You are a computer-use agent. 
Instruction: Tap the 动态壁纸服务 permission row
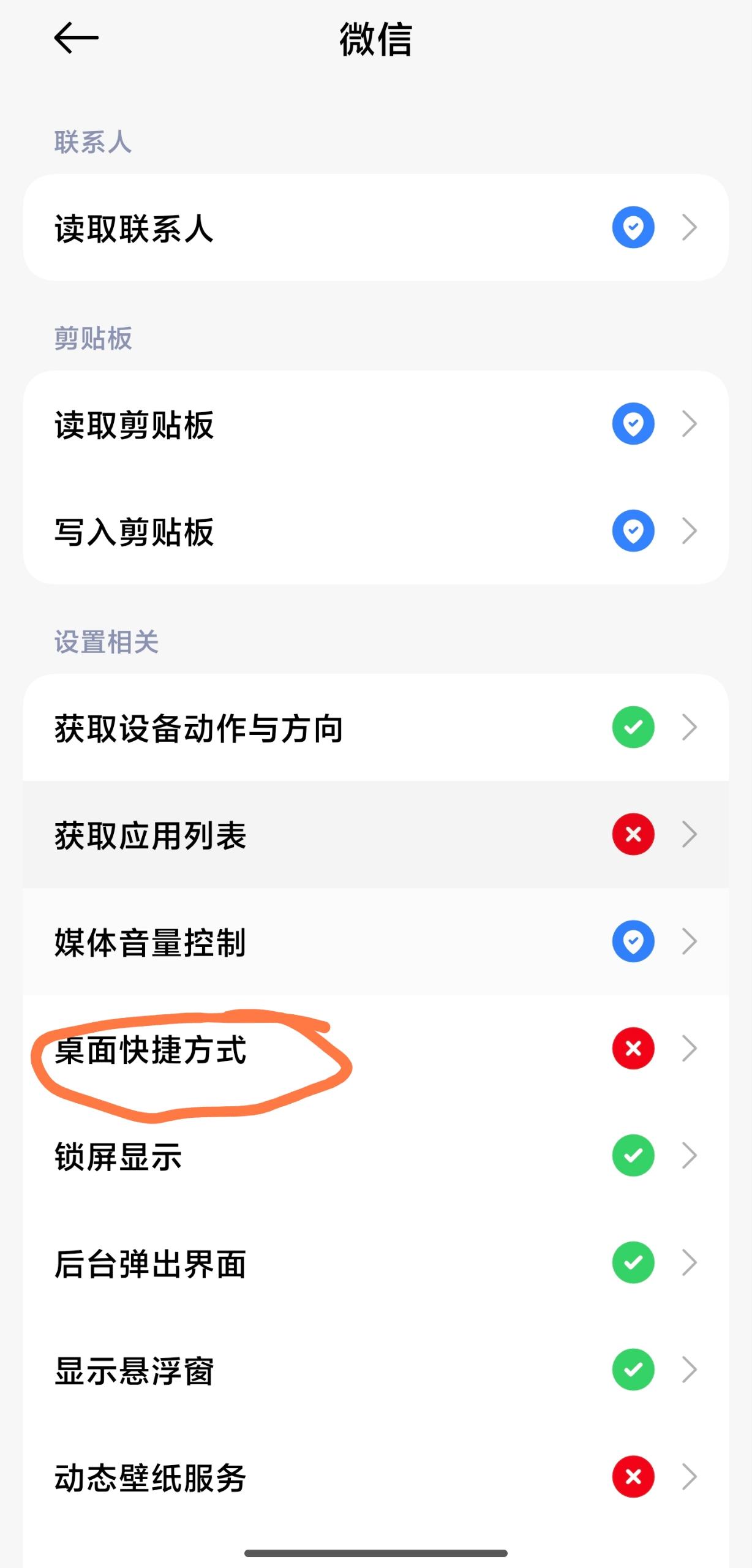tap(375, 1477)
